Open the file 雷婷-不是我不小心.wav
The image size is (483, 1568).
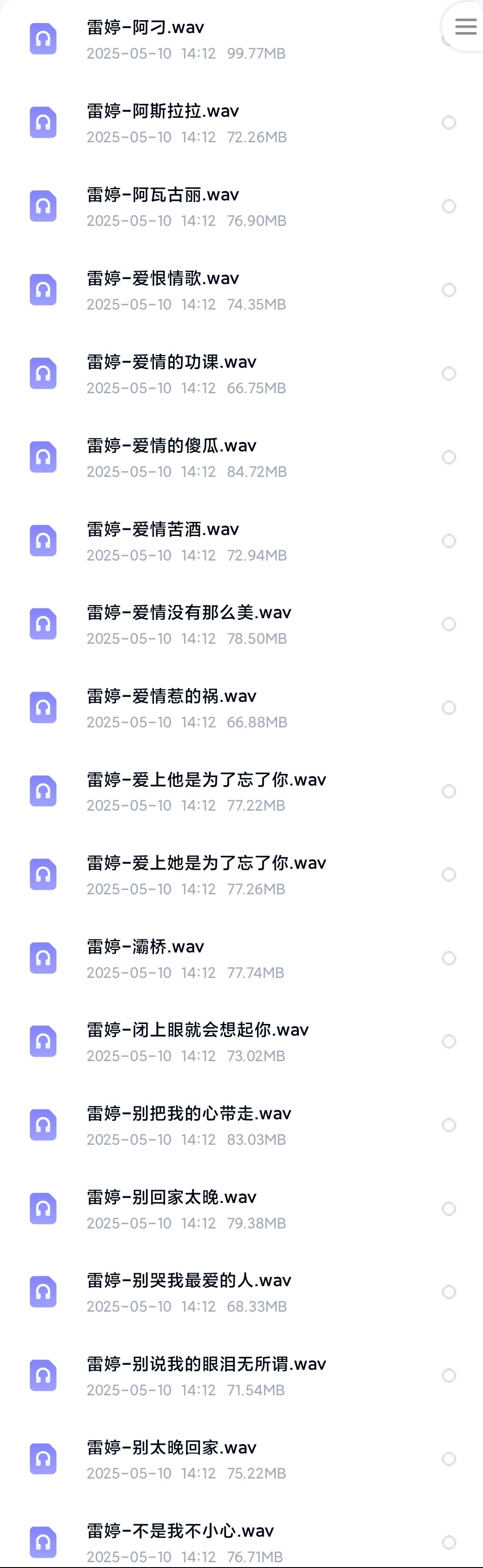[x=180, y=1531]
